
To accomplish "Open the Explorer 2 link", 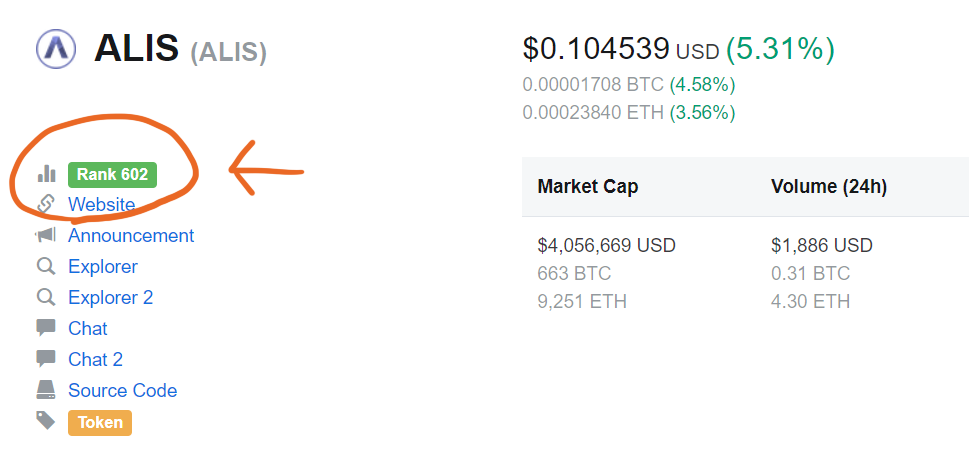I will [110, 298].
